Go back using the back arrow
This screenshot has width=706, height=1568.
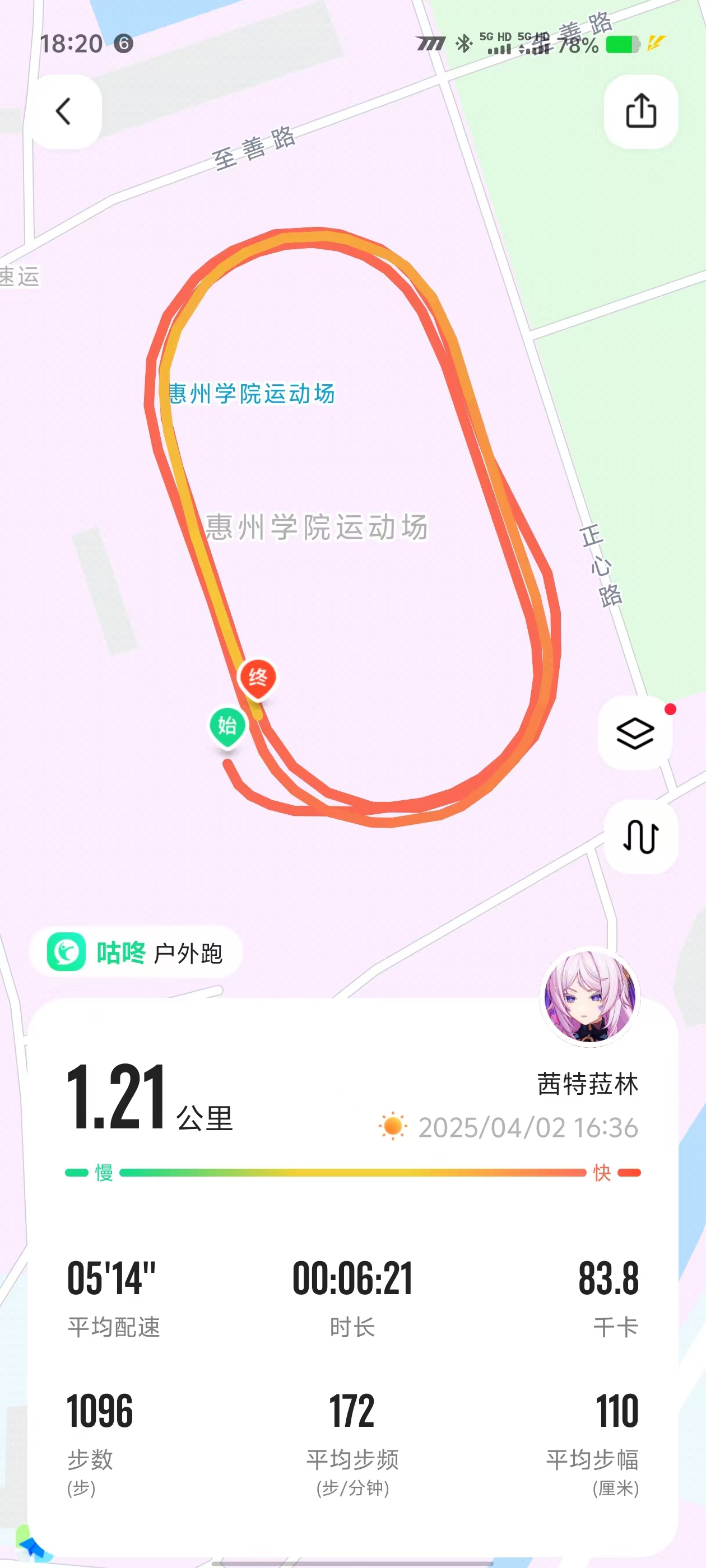click(64, 111)
